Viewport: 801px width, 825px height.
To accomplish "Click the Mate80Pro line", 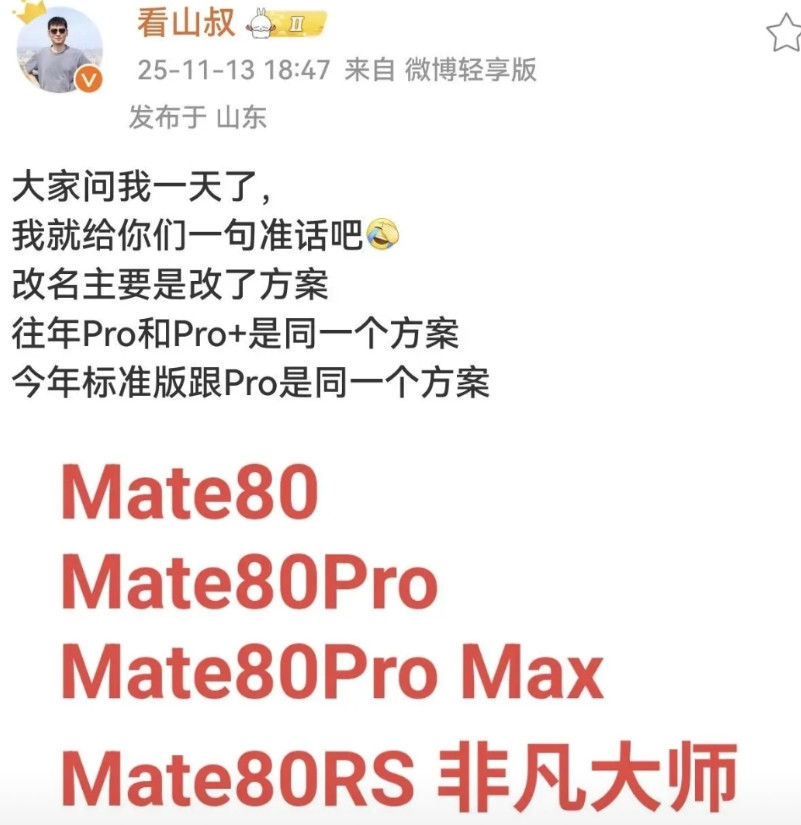I will coord(250,581).
